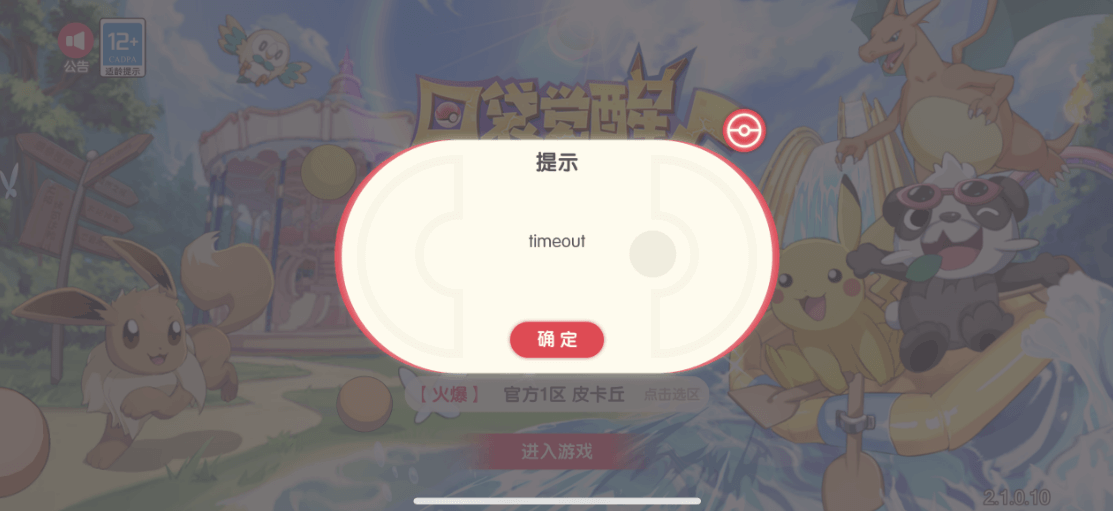Confirm the timeout dialog with 确定

point(557,340)
